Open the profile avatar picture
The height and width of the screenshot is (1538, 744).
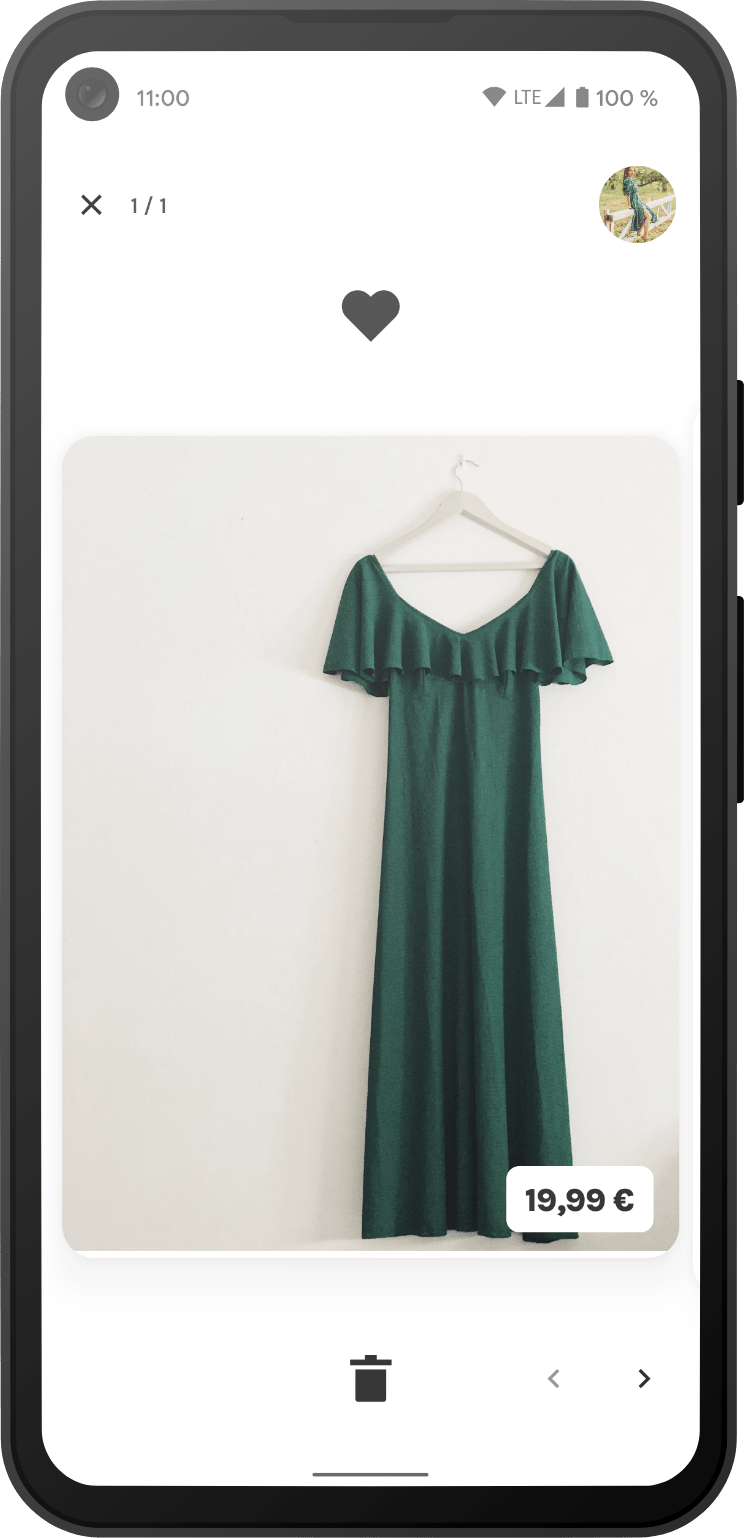click(637, 205)
